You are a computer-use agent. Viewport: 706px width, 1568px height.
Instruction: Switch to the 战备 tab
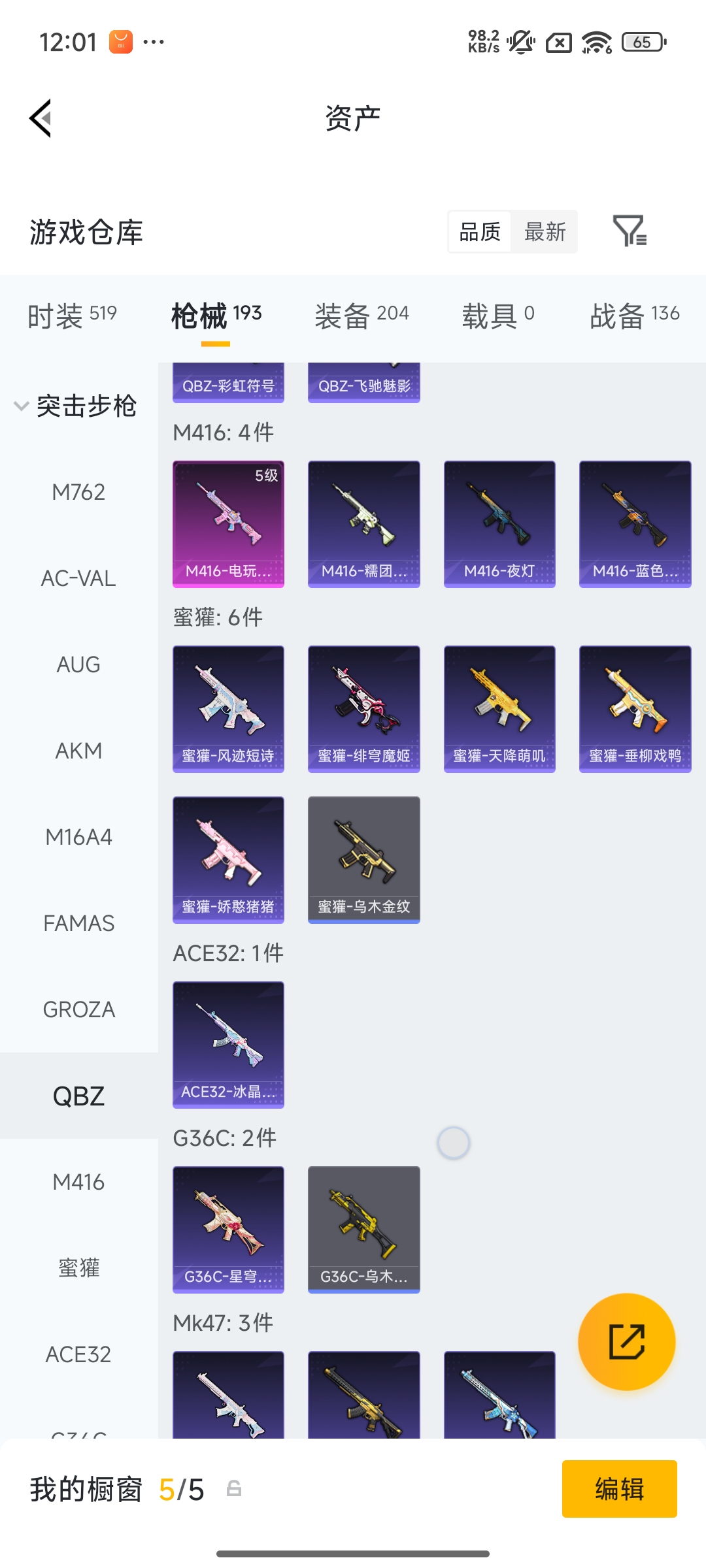634,316
